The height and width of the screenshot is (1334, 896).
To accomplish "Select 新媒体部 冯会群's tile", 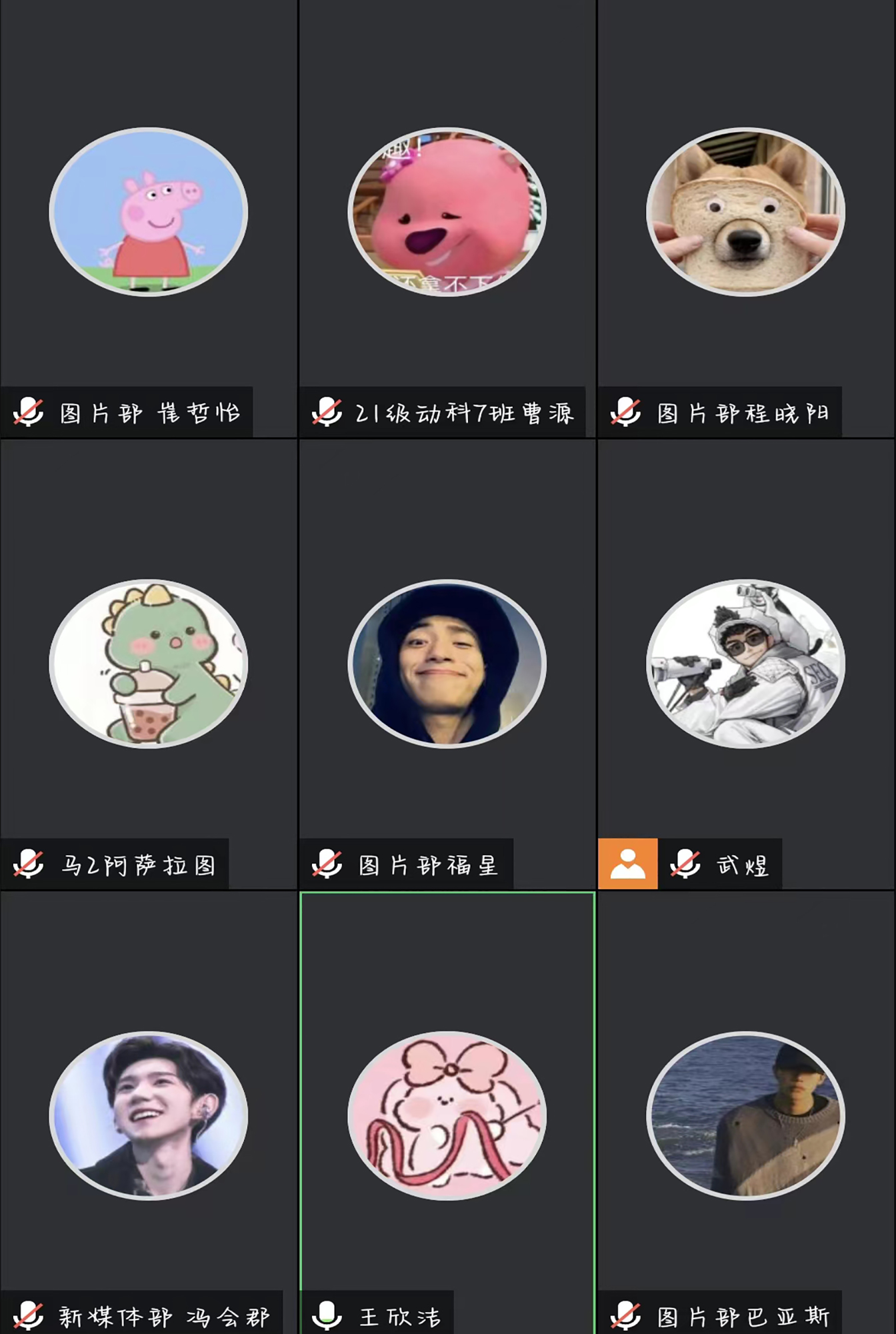I will (x=149, y=1115).
